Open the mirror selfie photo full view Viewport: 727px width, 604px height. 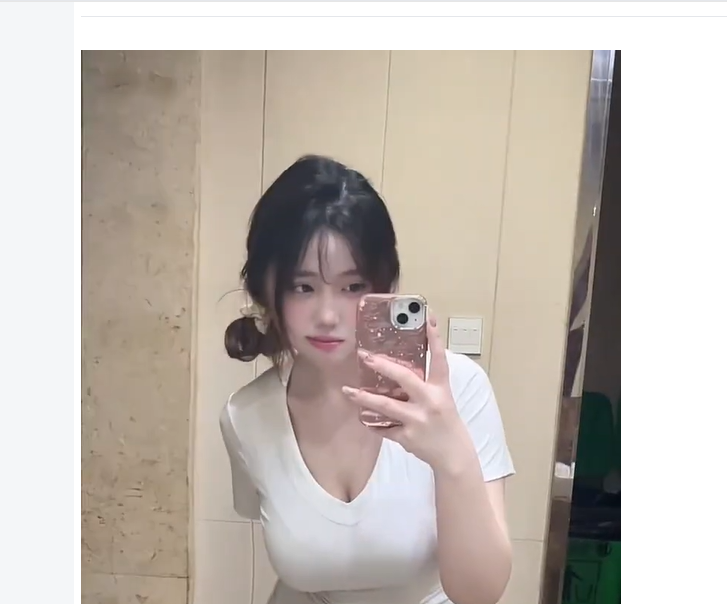pos(350,326)
